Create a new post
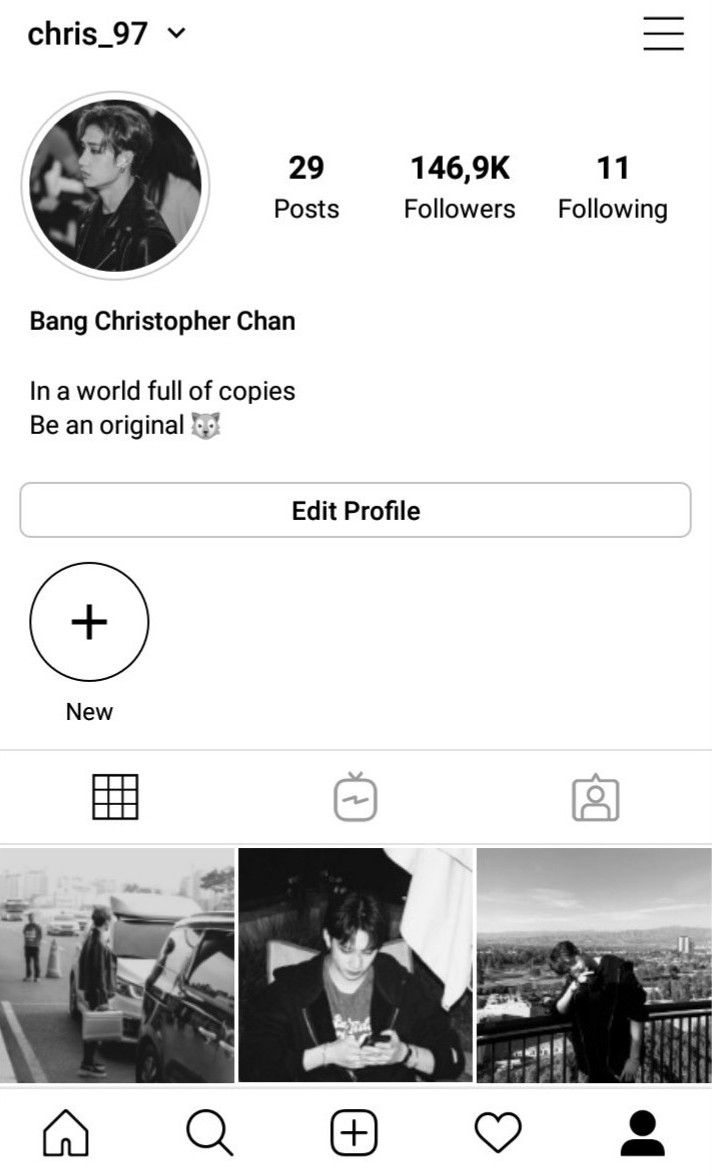The image size is (712, 1173). 354,1133
